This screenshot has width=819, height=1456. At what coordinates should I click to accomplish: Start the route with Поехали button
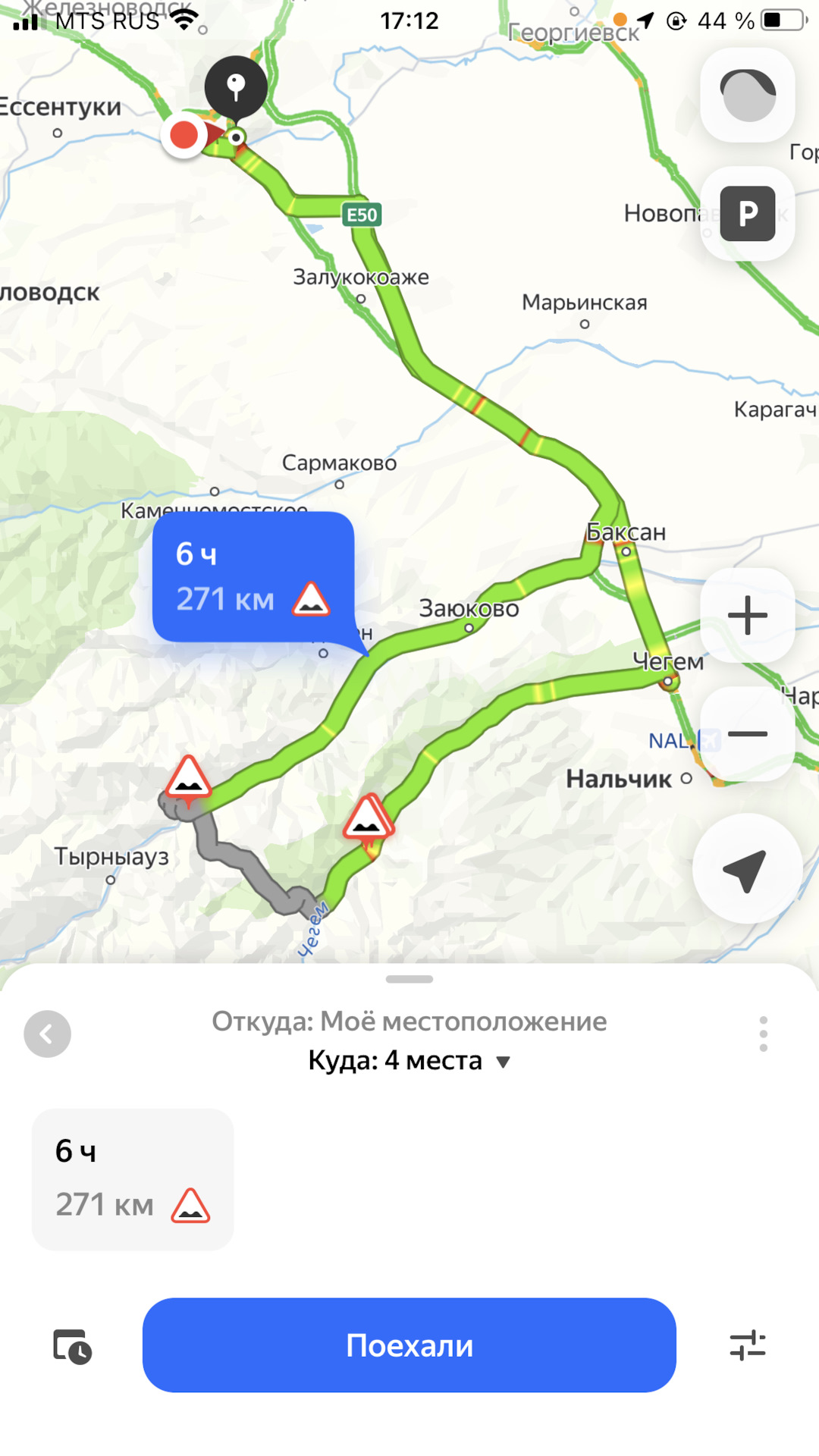coord(409,1345)
